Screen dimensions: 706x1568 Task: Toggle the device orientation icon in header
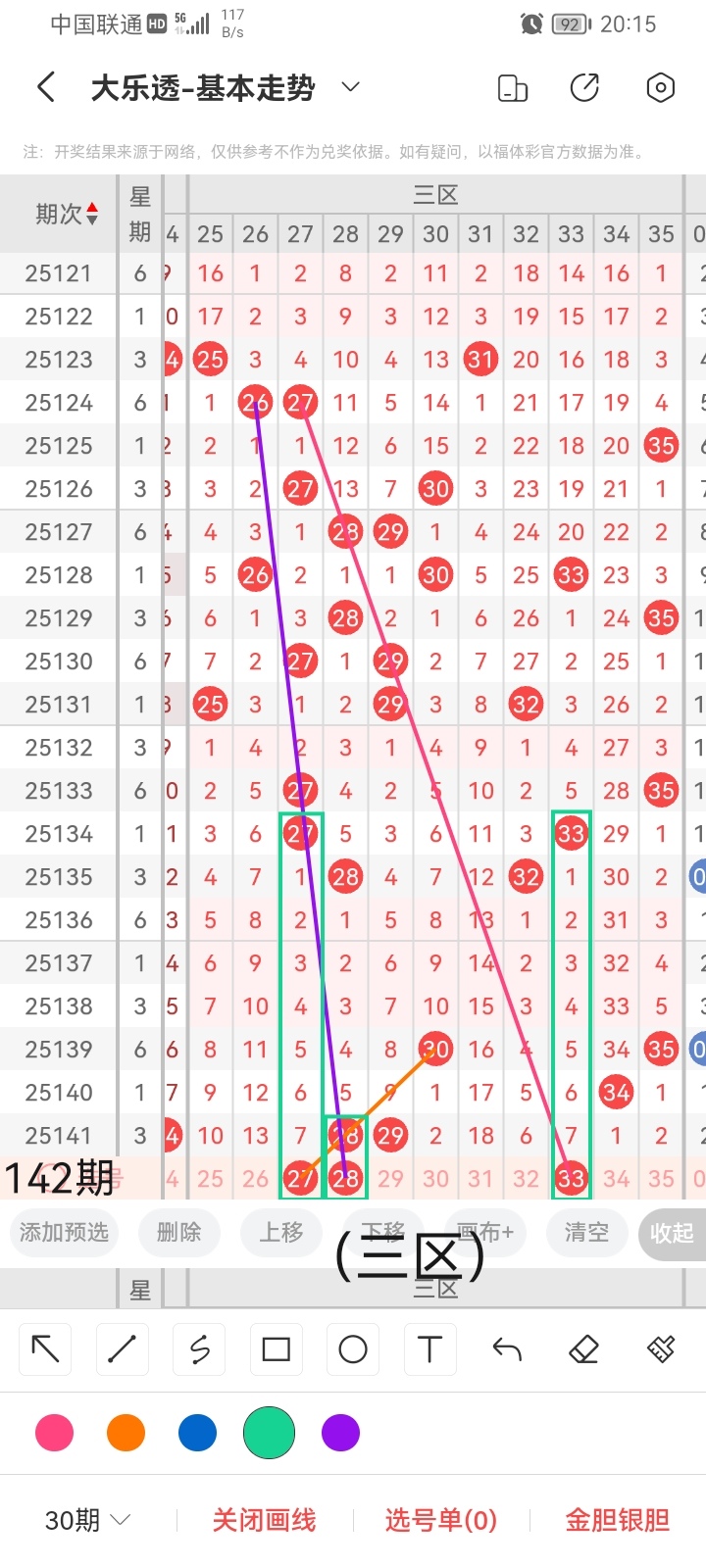pyautogui.click(x=513, y=88)
